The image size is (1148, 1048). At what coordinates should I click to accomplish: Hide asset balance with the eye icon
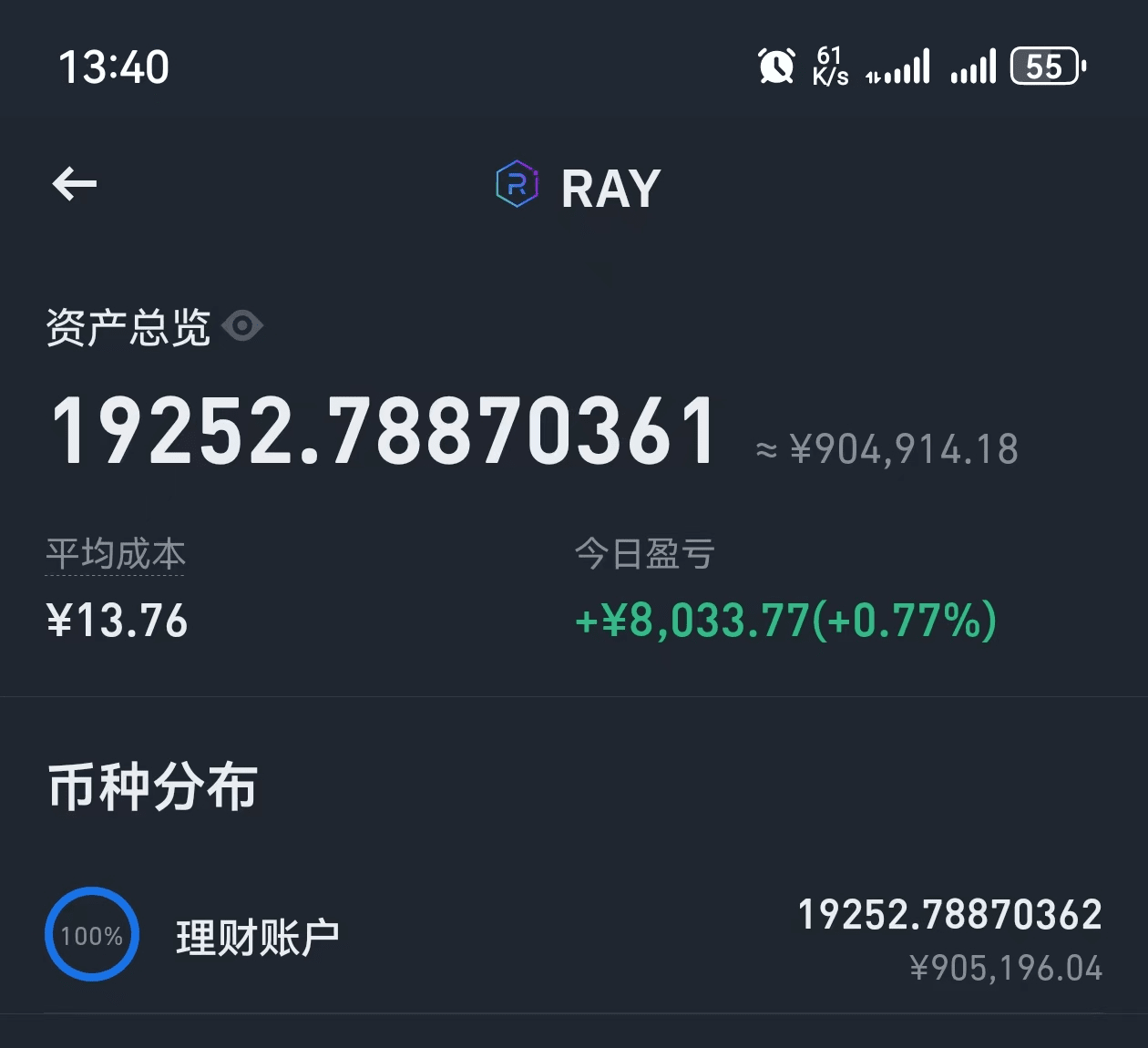242,326
